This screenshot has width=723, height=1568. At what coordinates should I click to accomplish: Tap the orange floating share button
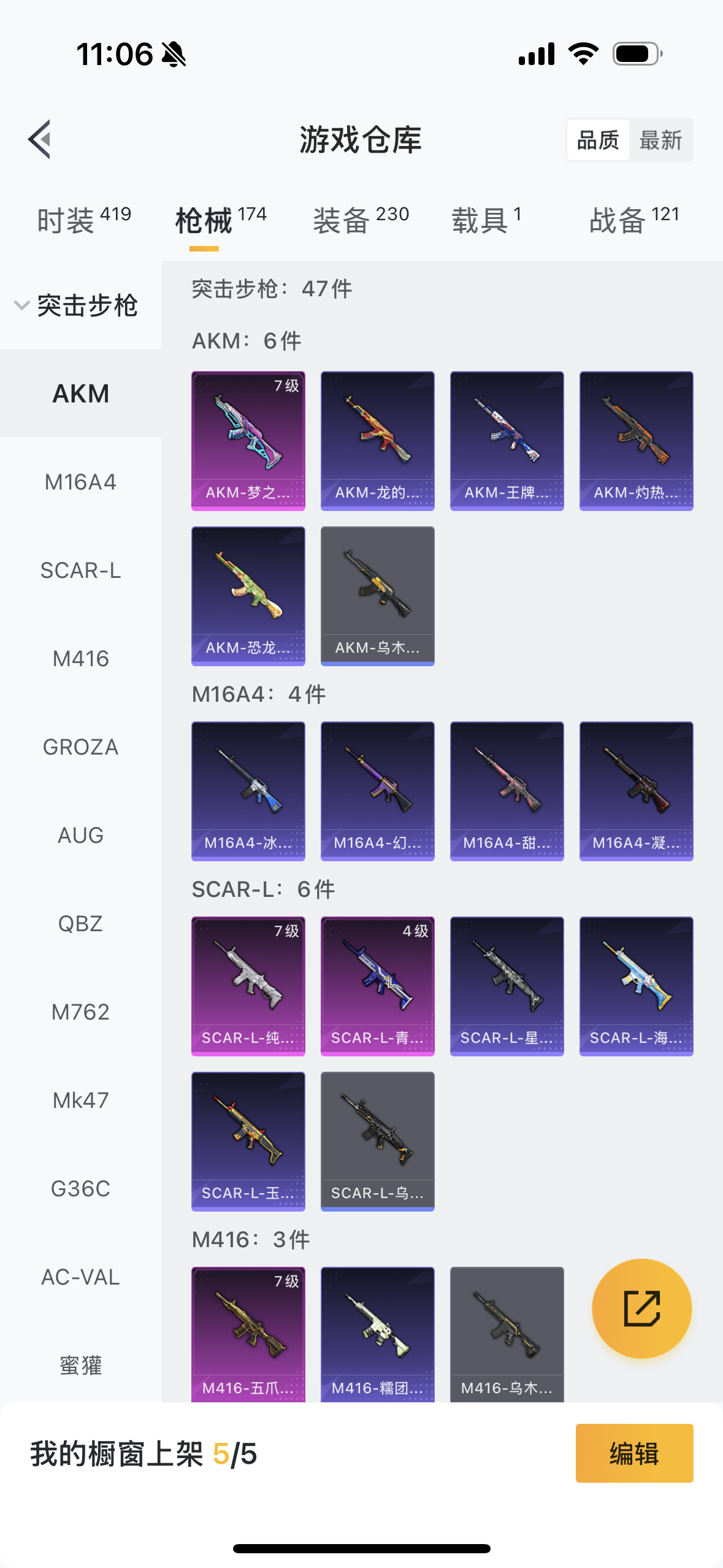click(x=642, y=1309)
